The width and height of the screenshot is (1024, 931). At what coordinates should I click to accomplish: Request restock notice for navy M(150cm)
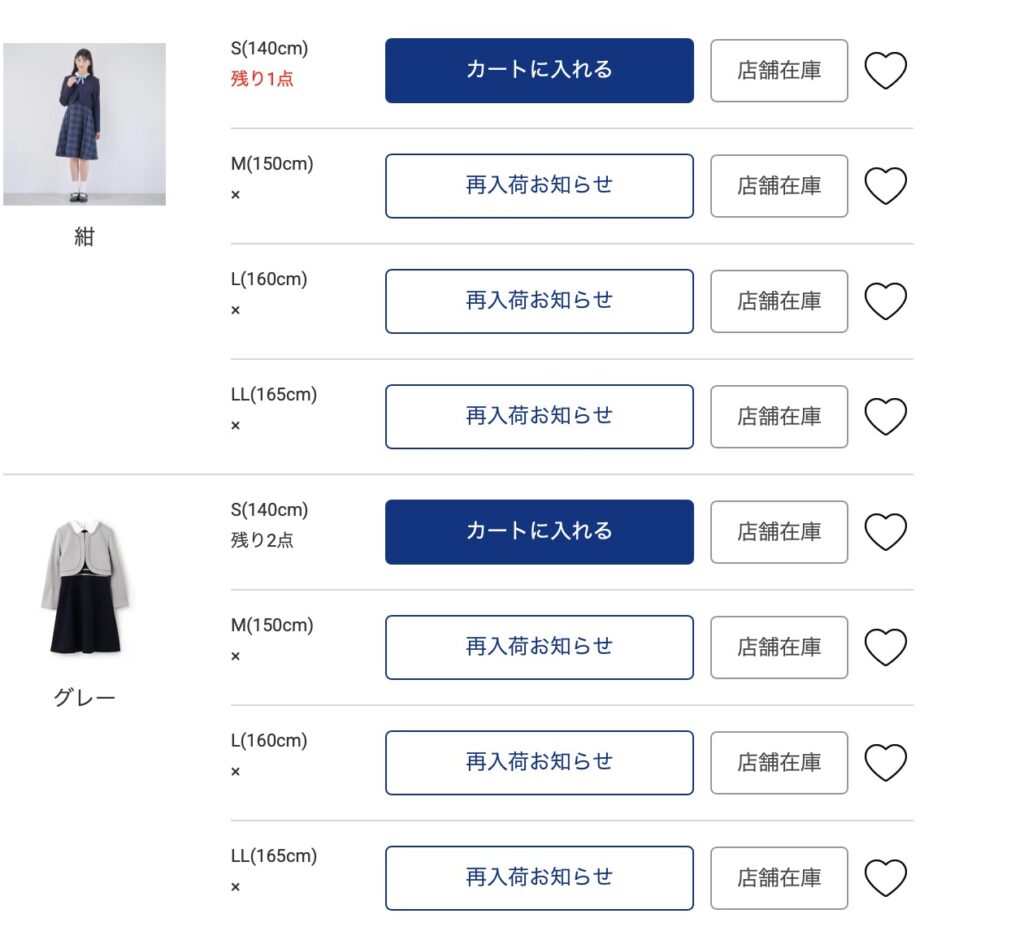coord(539,186)
